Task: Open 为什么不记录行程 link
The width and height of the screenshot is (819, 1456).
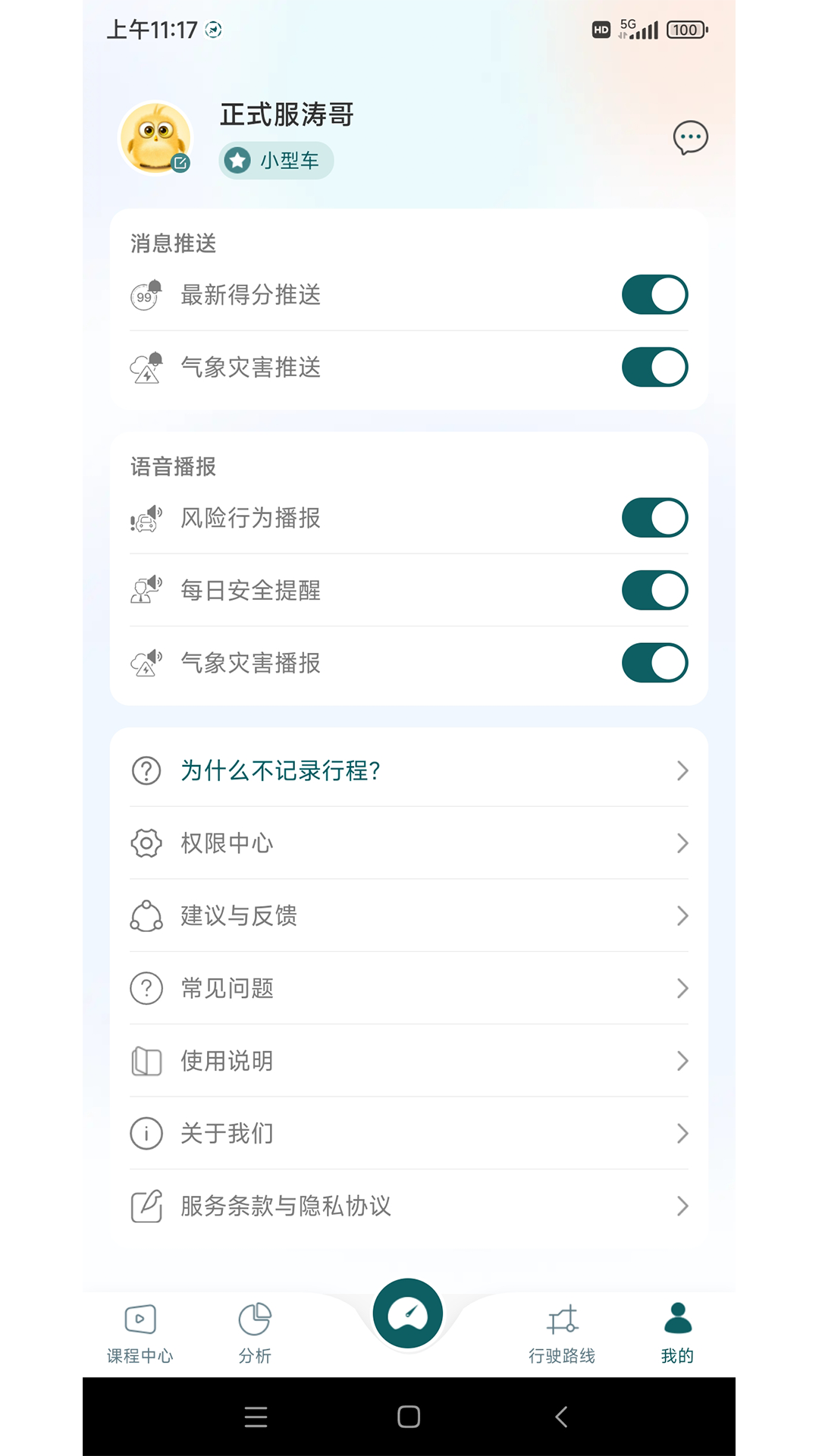Action: [279, 770]
